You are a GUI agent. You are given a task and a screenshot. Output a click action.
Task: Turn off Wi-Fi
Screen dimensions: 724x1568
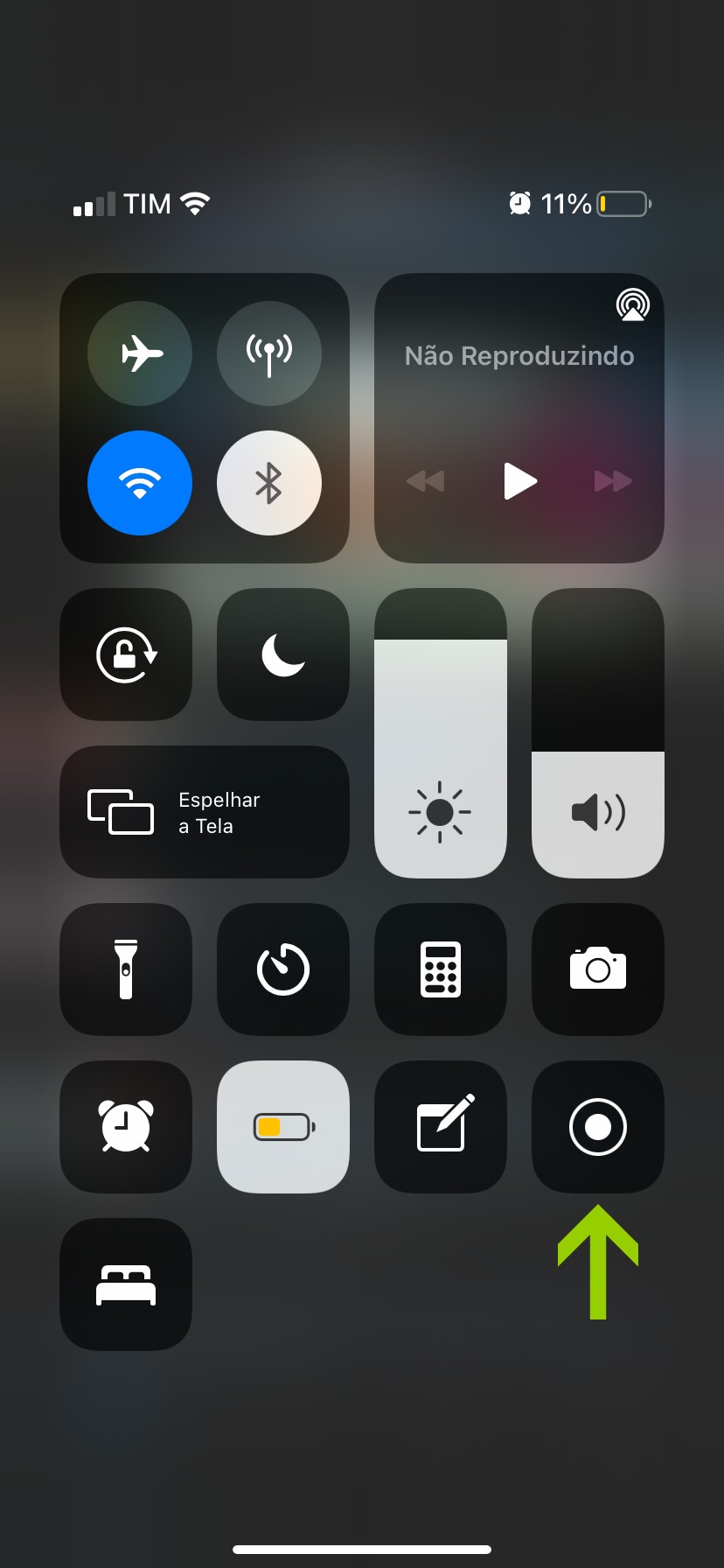pos(140,482)
